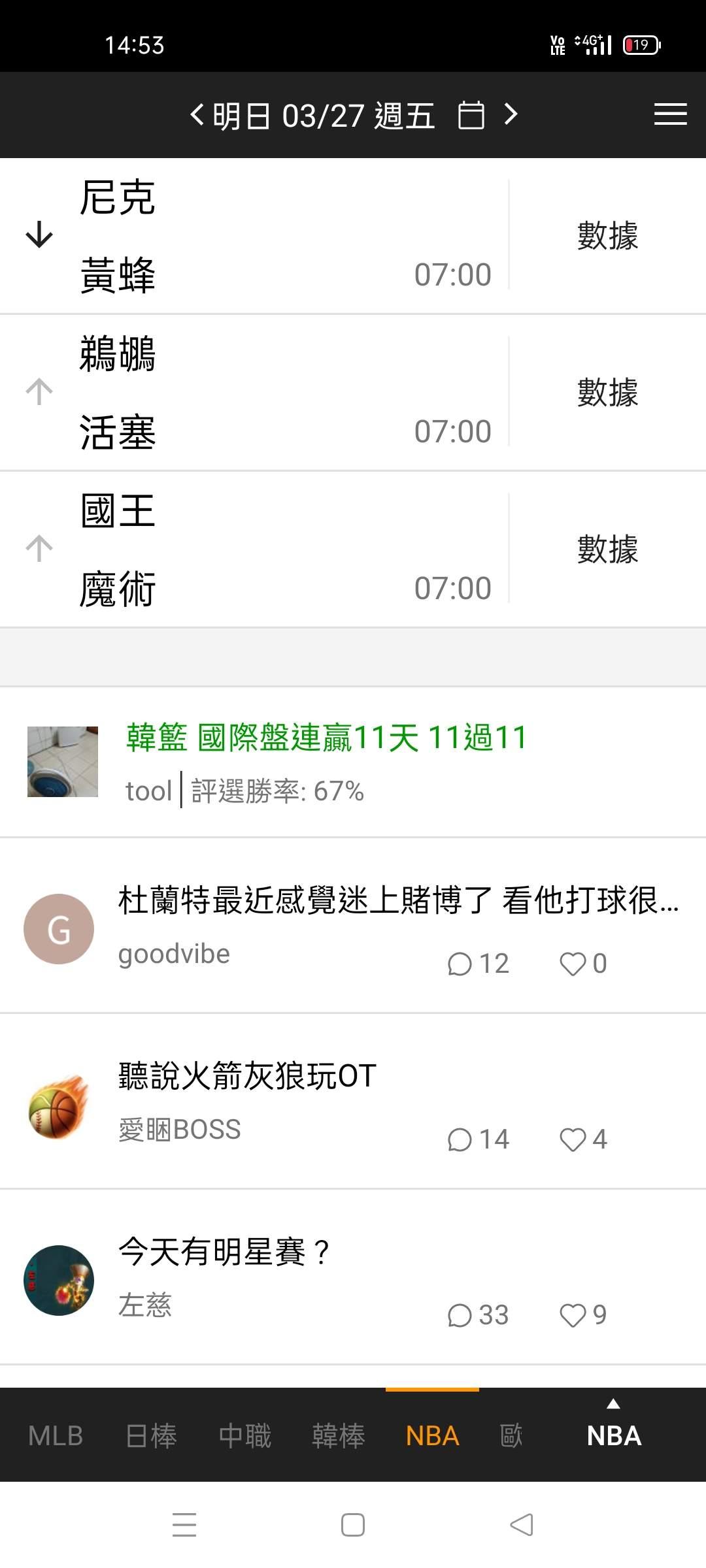Open the calendar date picker
This screenshot has height=1568, width=706.
point(471,116)
